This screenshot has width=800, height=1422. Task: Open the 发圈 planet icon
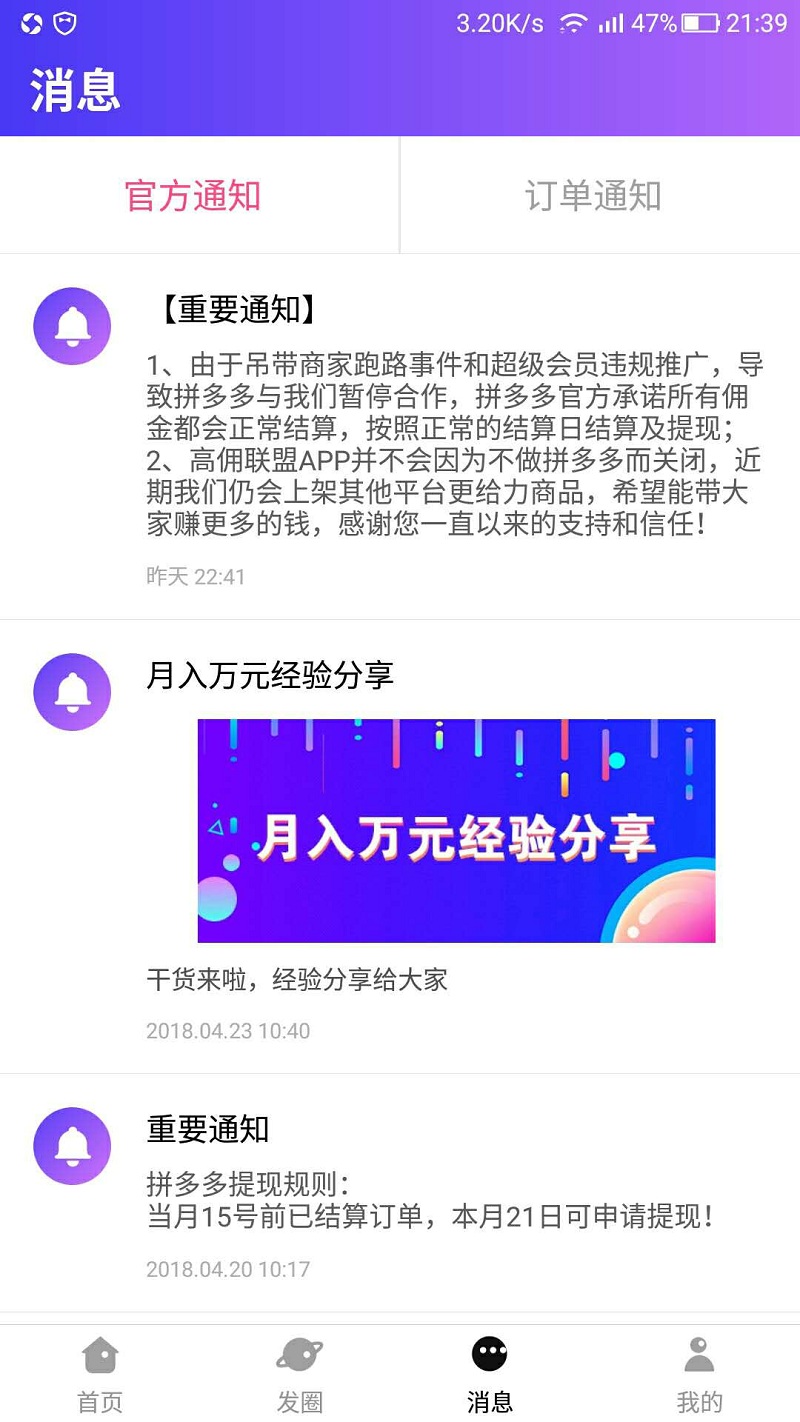click(299, 1357)
